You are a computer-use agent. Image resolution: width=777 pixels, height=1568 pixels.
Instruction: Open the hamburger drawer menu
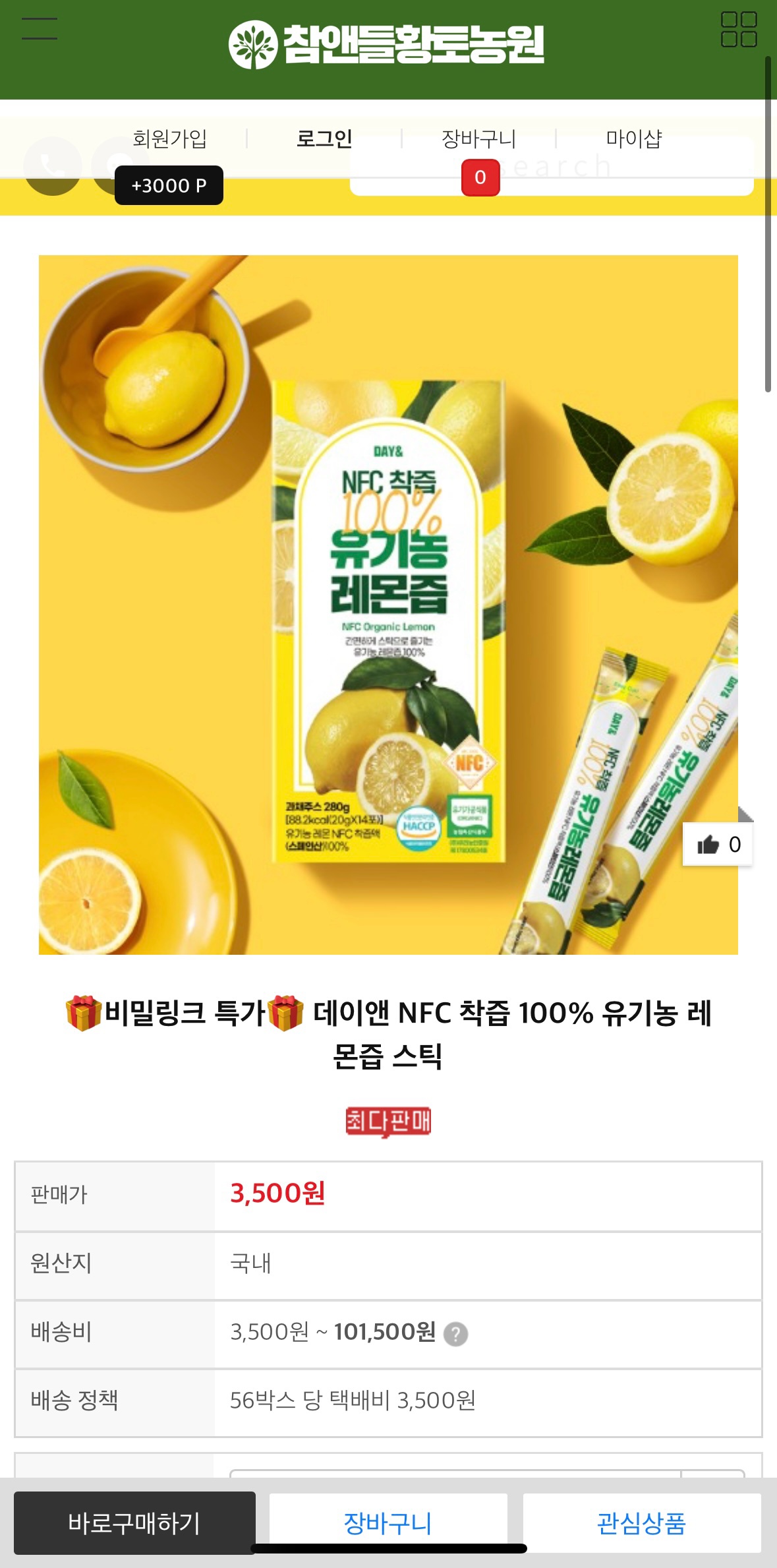[40, 29]
